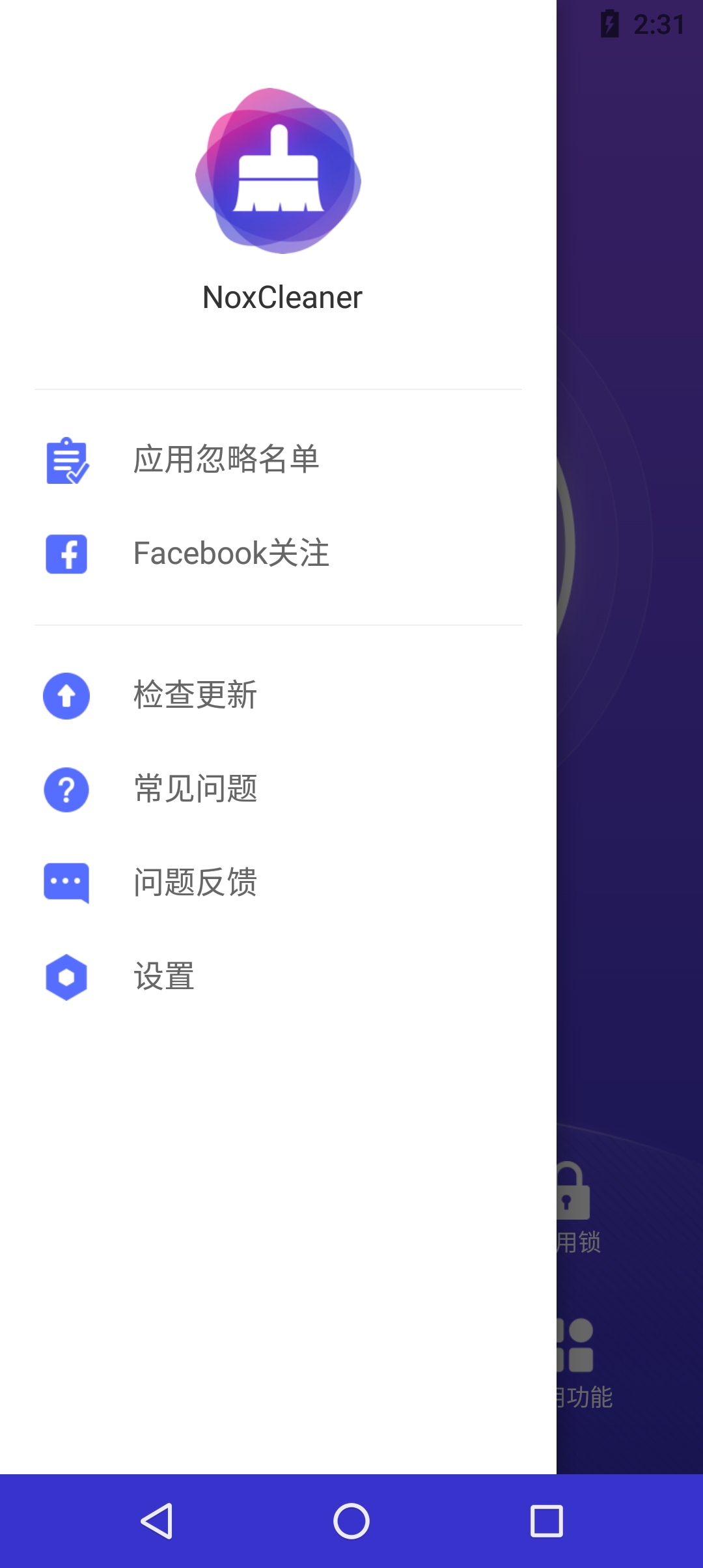Click the Facebook关注 text label
703x1568 pixels.
232,554
